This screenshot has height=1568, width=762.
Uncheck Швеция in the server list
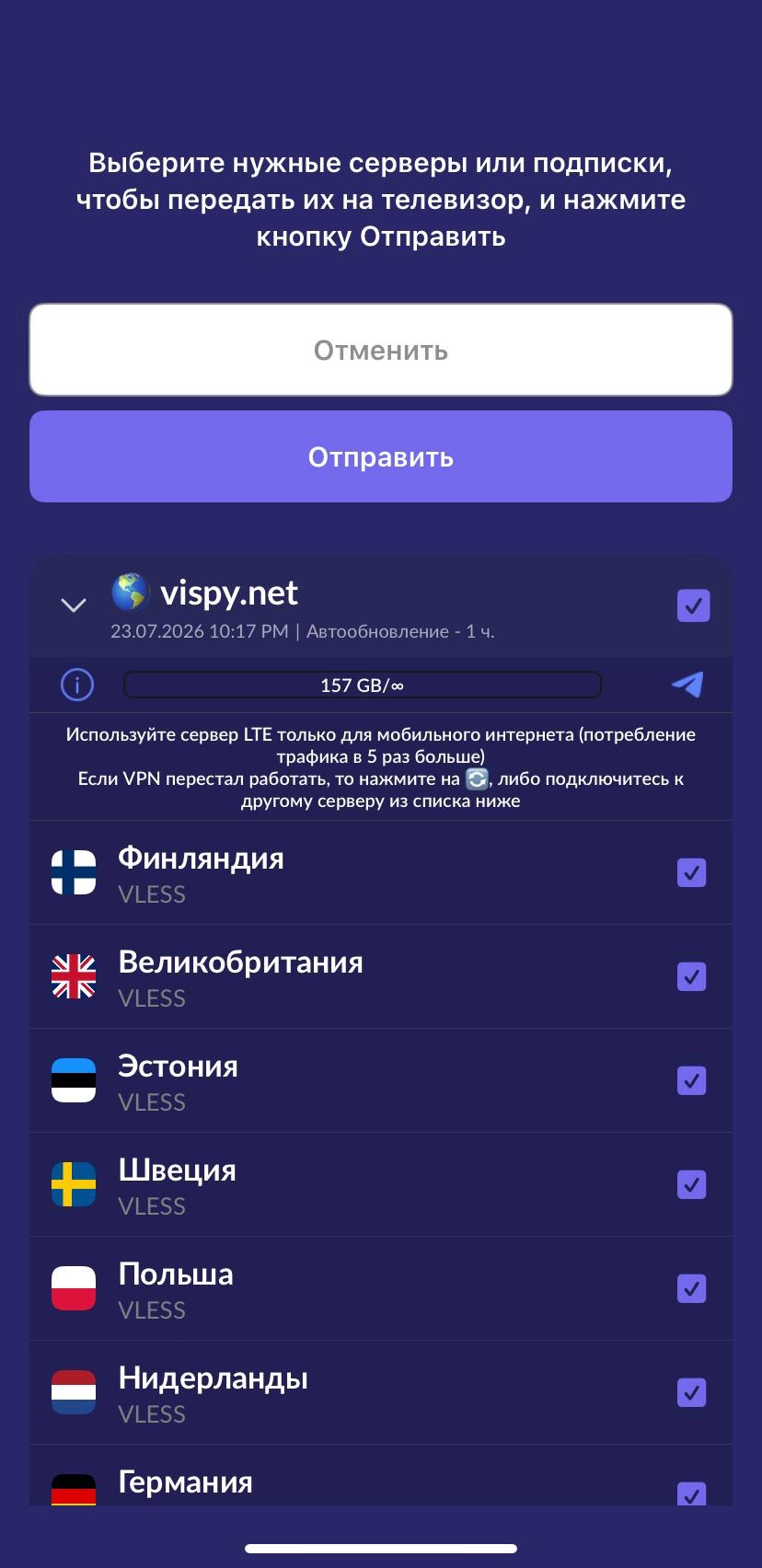[x=692, y=1184]
